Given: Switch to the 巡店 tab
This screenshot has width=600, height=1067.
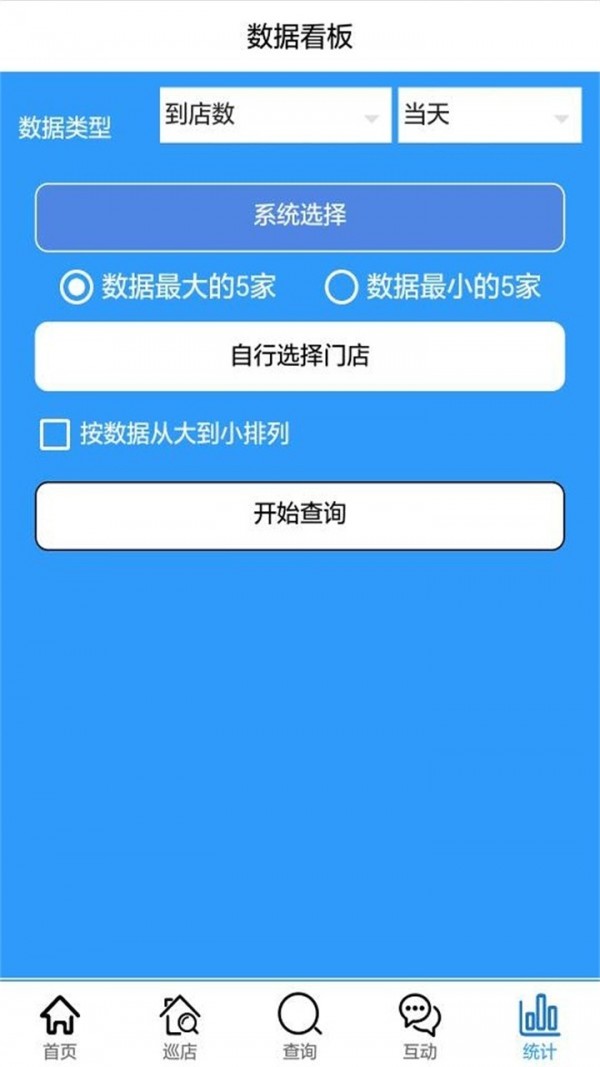Looking at the screenshot, I should pyautogui.click(x=180, y=1026).
